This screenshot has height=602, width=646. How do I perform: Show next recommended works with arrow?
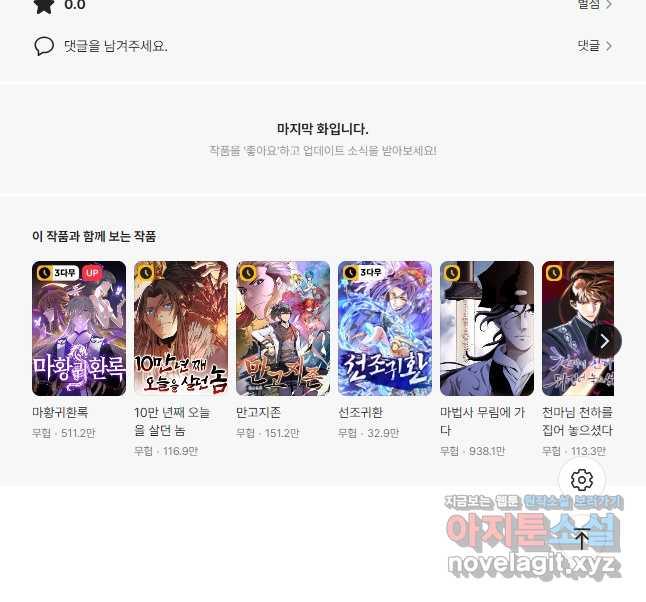click(x=604, y=341)
